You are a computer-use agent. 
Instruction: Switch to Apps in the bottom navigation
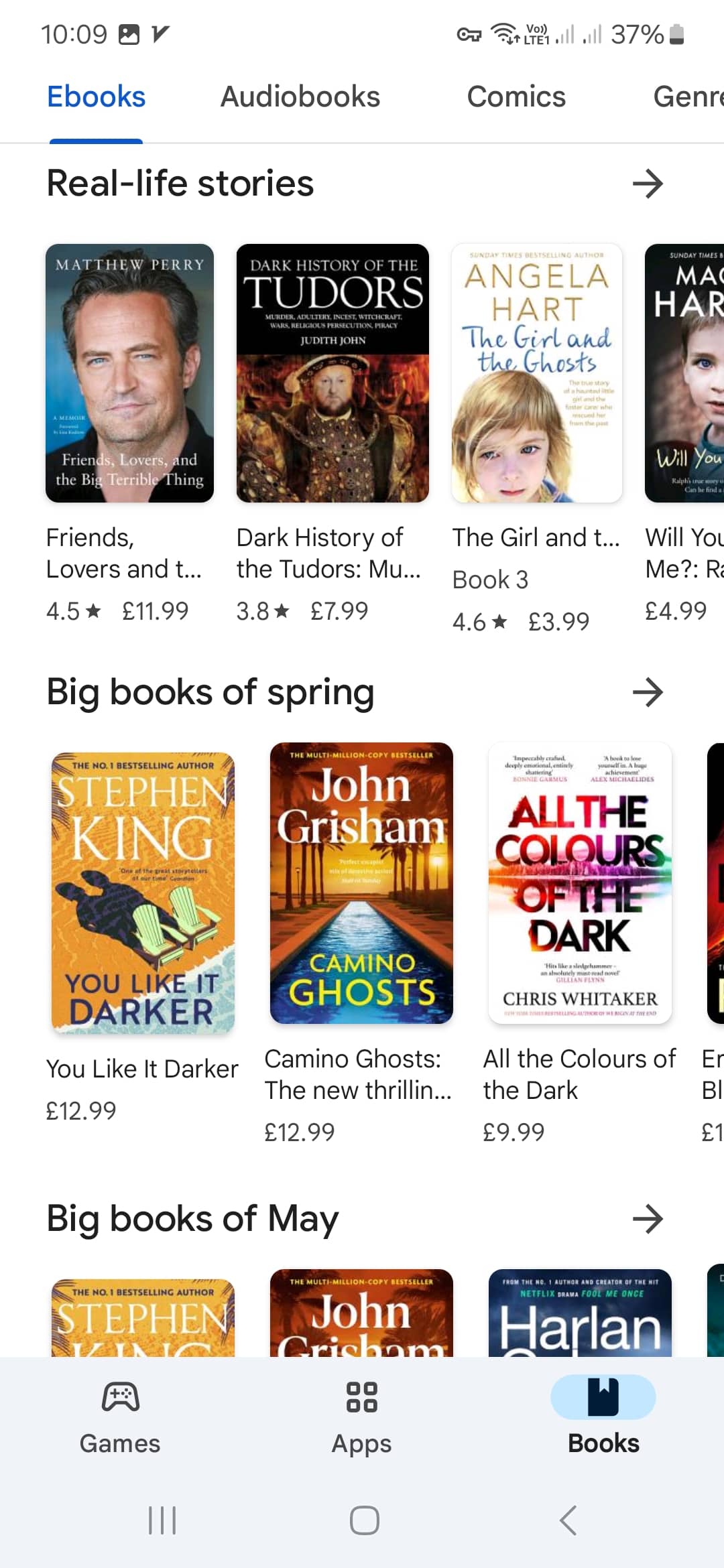pyautogui.click(x=361, y=1417)
